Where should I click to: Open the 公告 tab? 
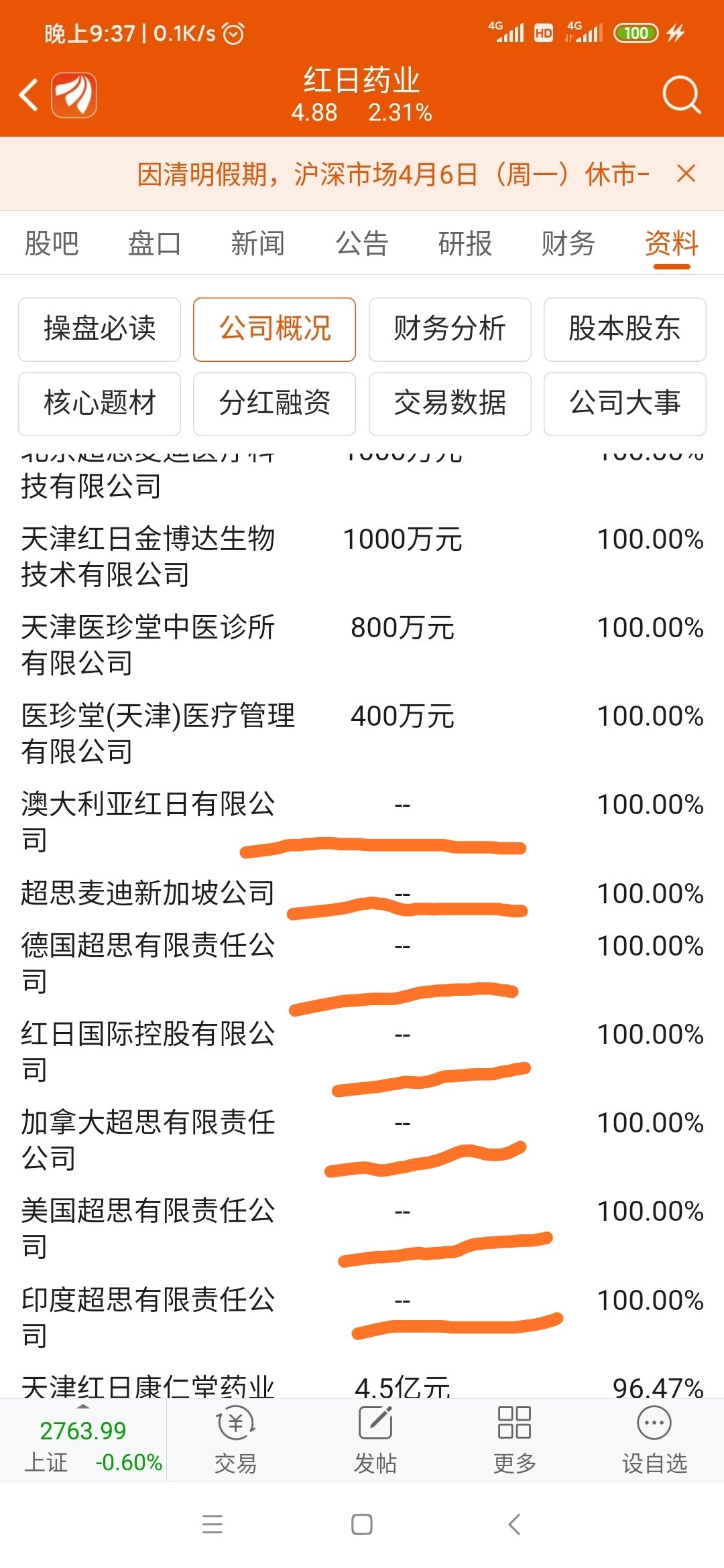tap(362, 243)
